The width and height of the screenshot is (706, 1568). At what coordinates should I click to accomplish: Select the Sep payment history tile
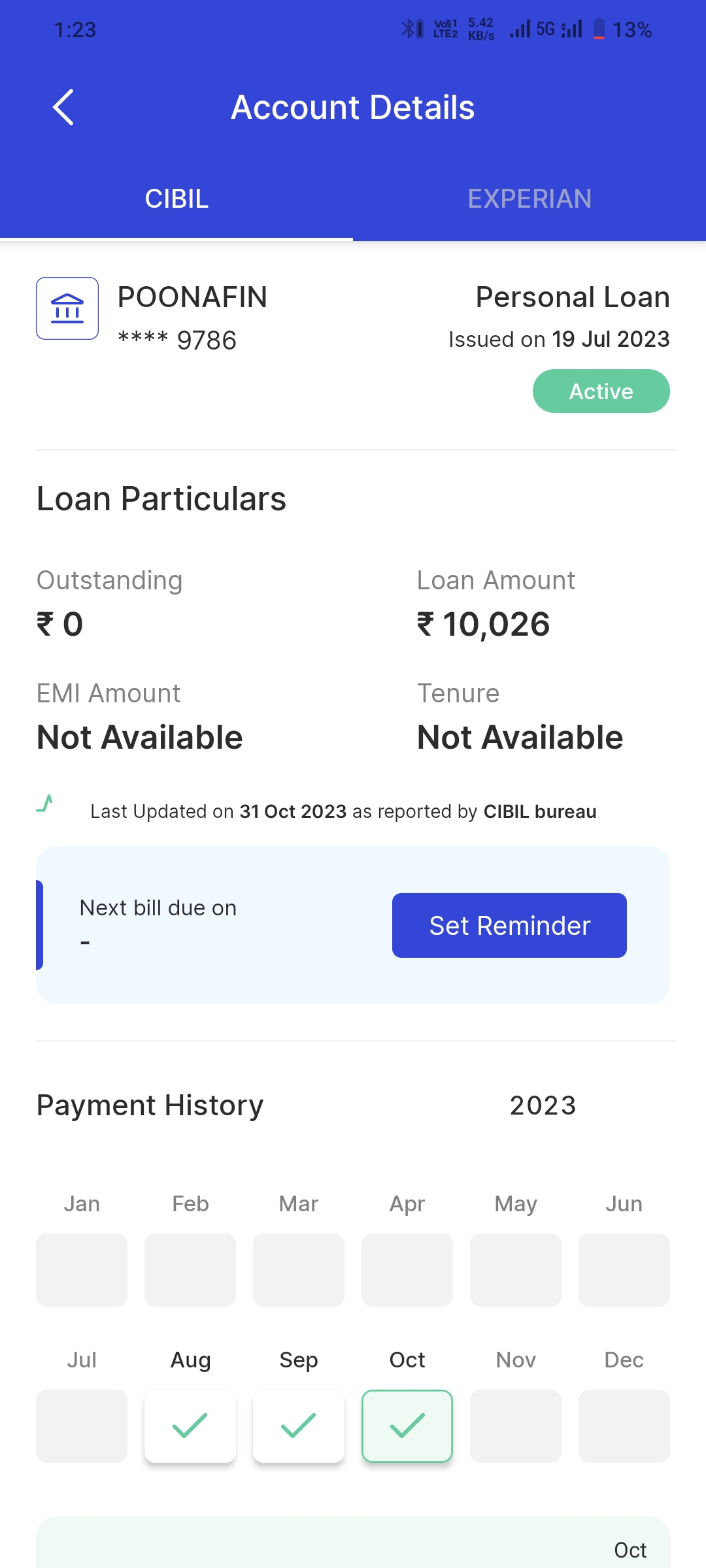[299, 1426]
